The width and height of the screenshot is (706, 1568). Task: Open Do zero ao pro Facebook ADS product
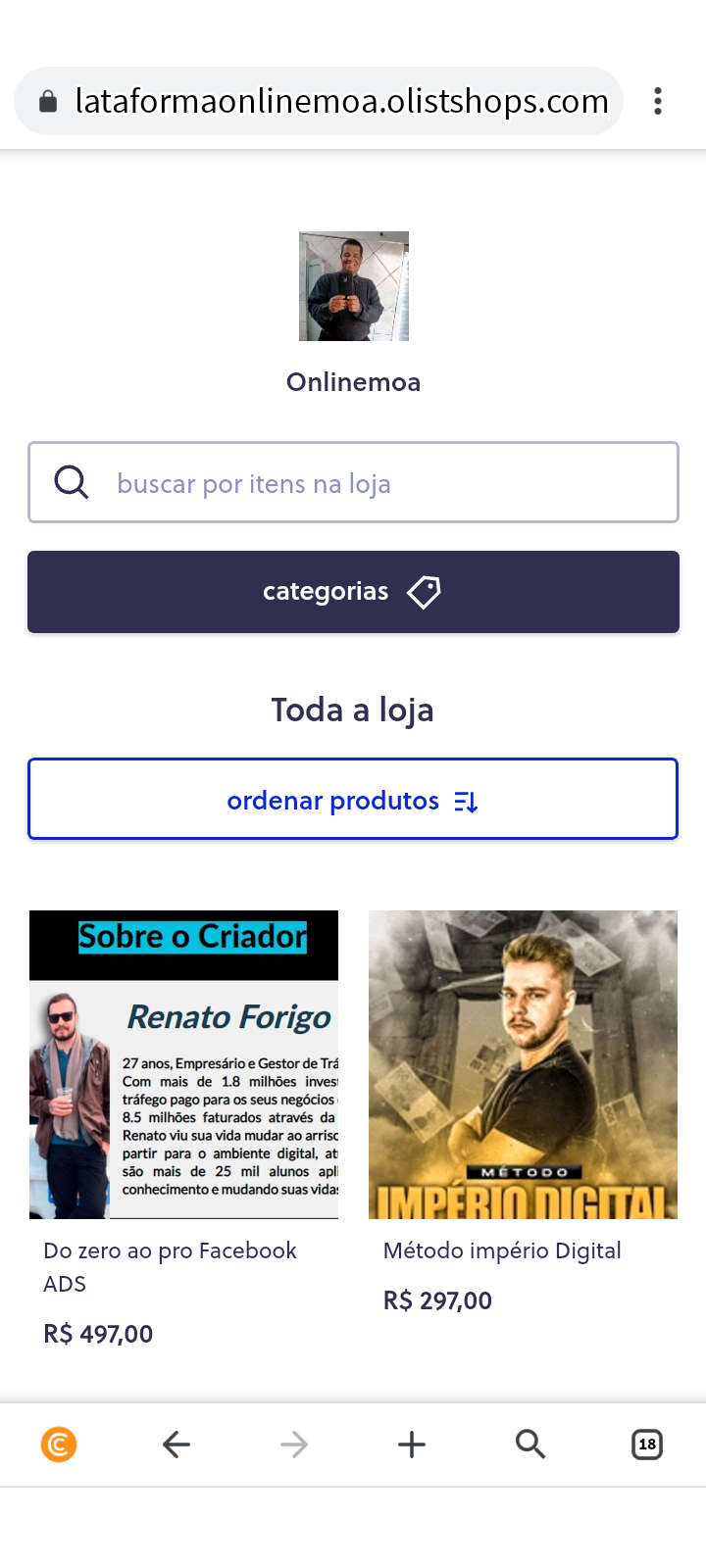(x=183, y=1064)
